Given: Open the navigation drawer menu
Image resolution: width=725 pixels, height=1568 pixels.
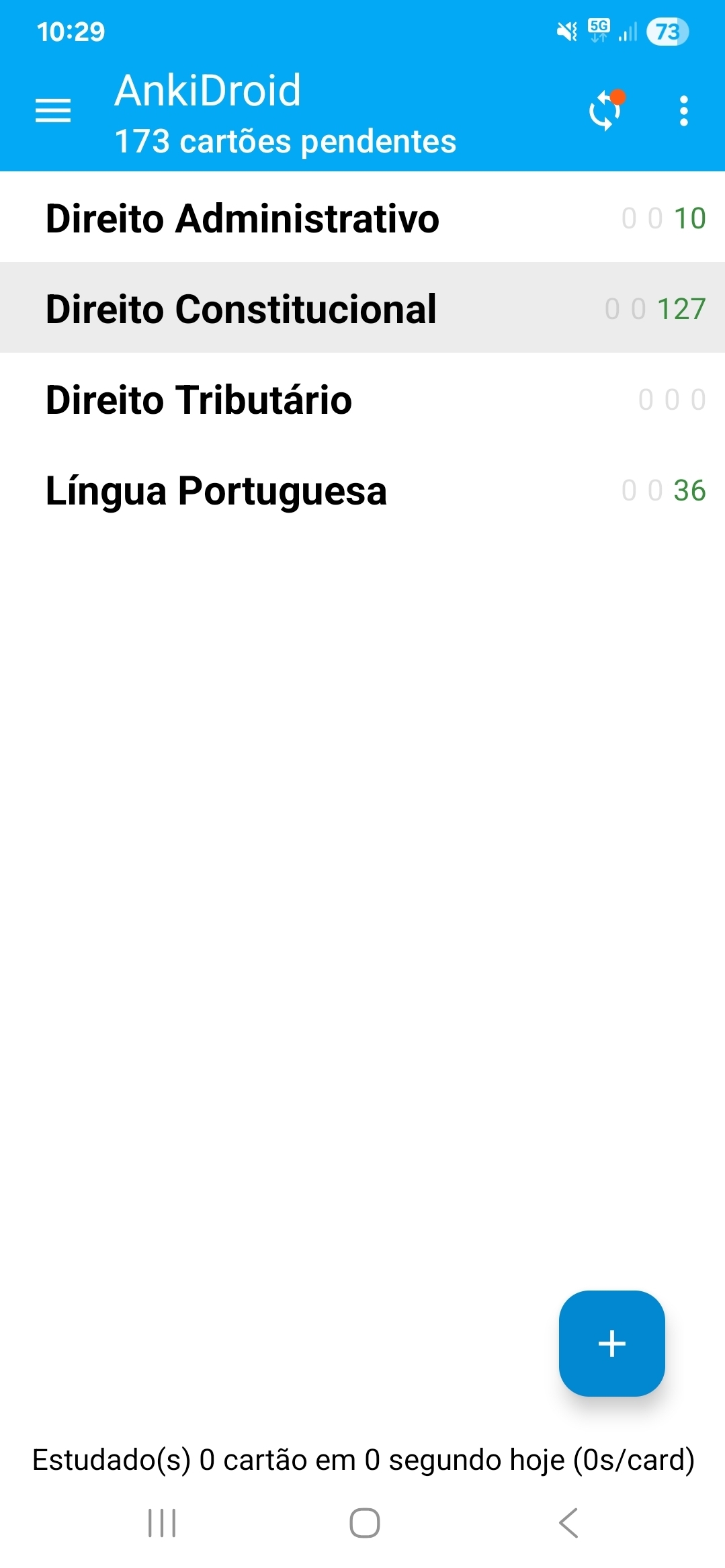Looking at the screenshot, I should [53, 111].
